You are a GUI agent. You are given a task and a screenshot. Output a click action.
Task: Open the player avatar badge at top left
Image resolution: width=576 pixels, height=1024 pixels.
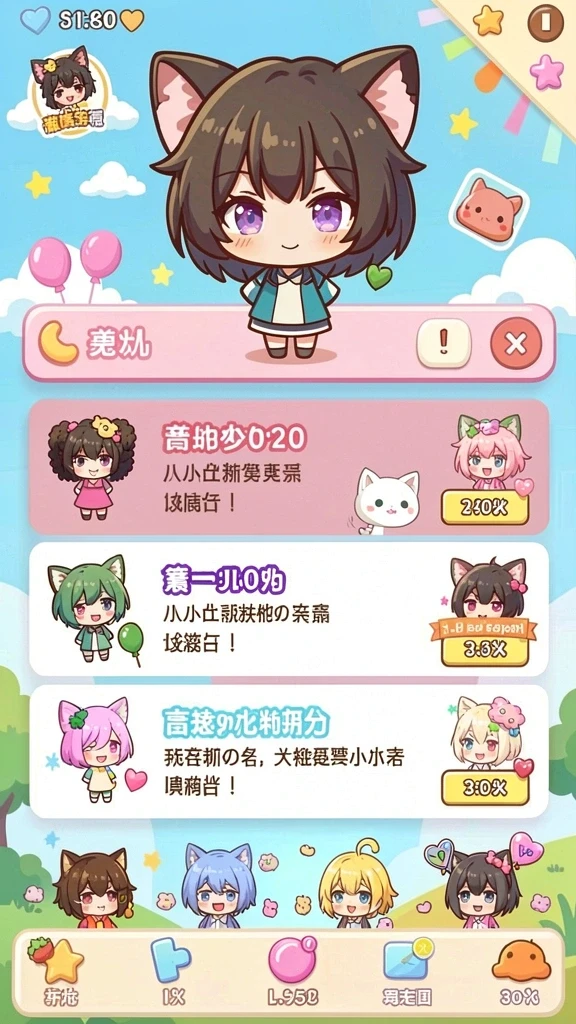coord(68,90)
